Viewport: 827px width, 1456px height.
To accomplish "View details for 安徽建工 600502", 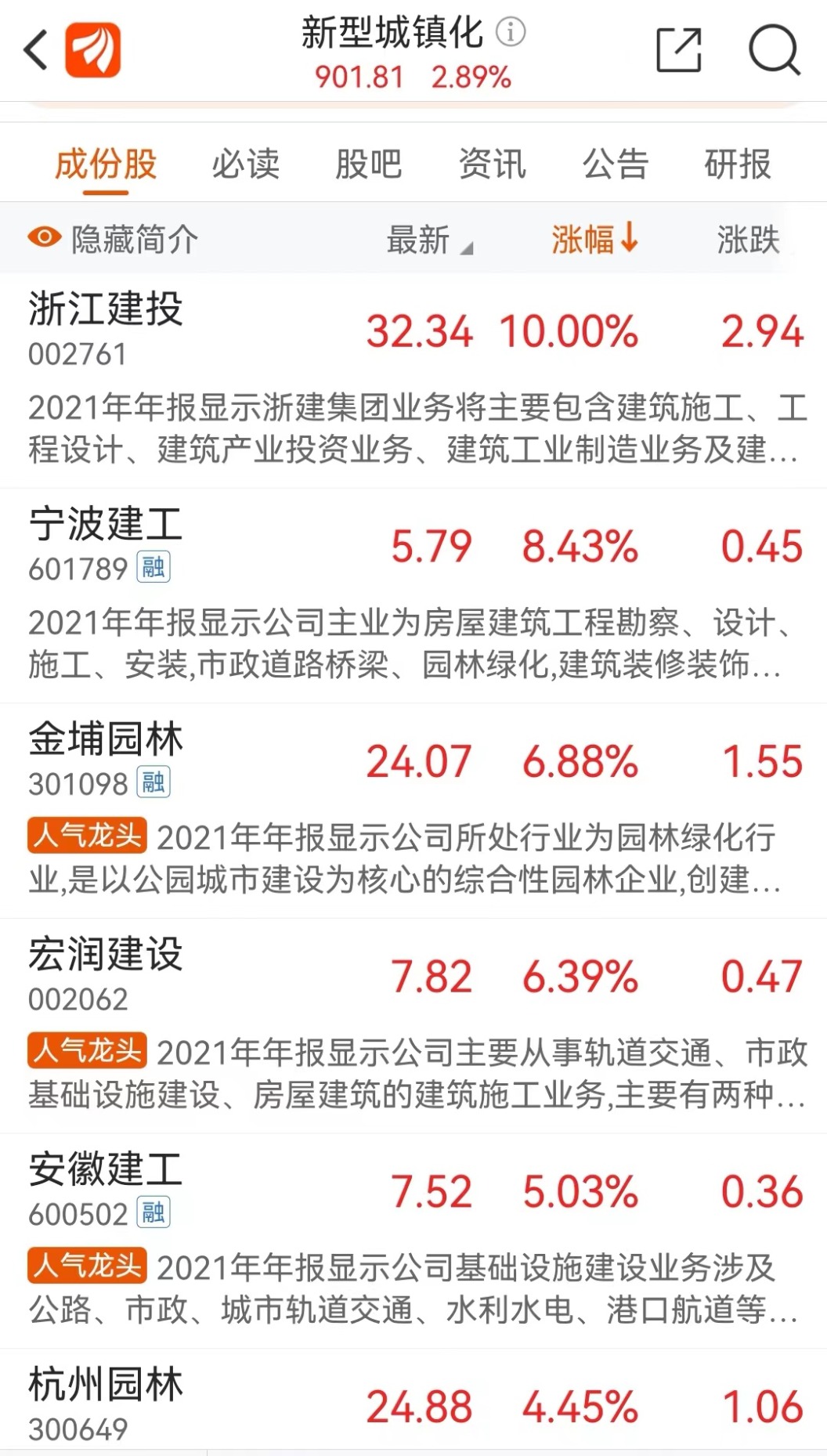I will coord(413,1241).
